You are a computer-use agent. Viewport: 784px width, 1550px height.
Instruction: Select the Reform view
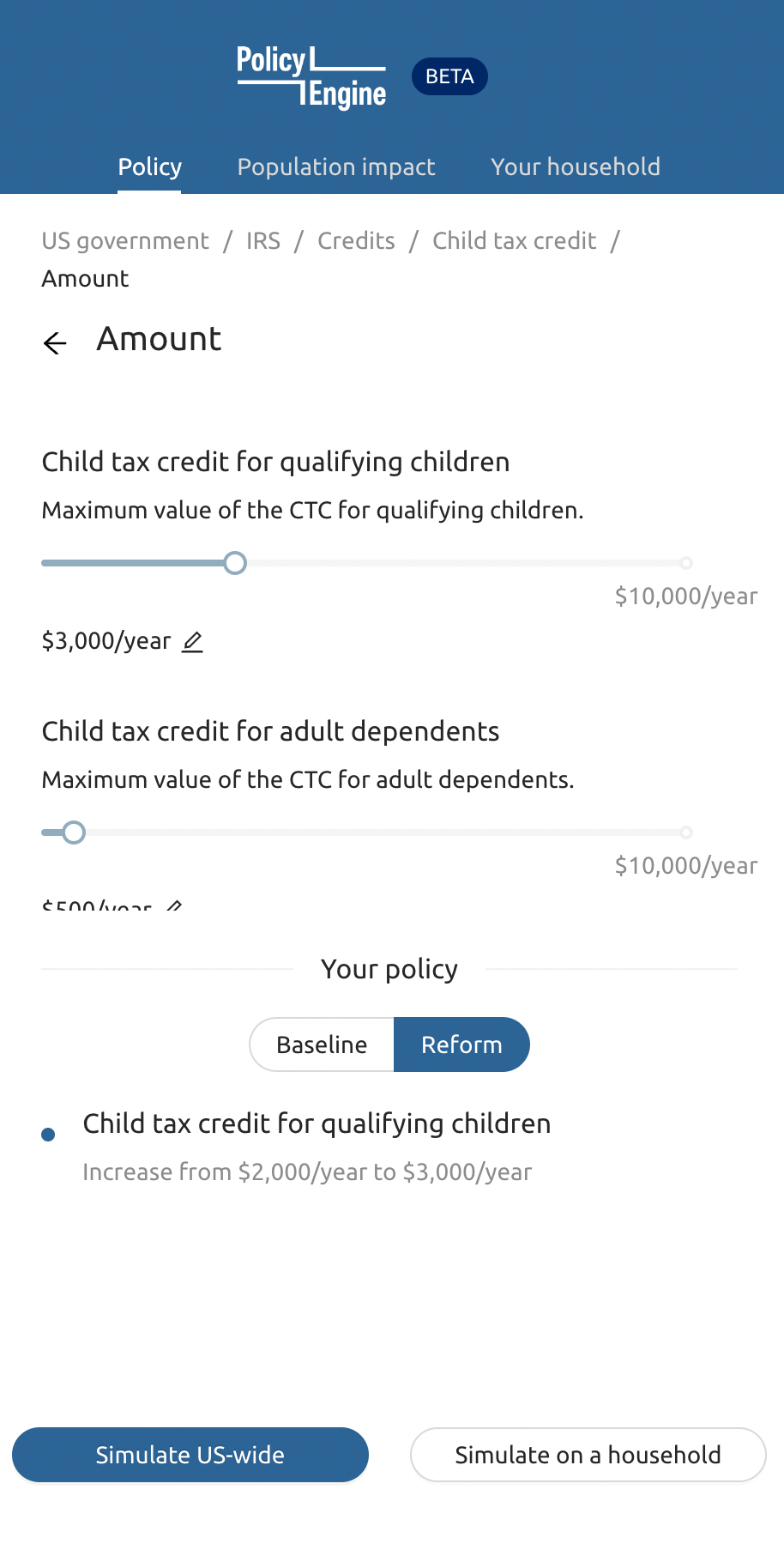462,1044
